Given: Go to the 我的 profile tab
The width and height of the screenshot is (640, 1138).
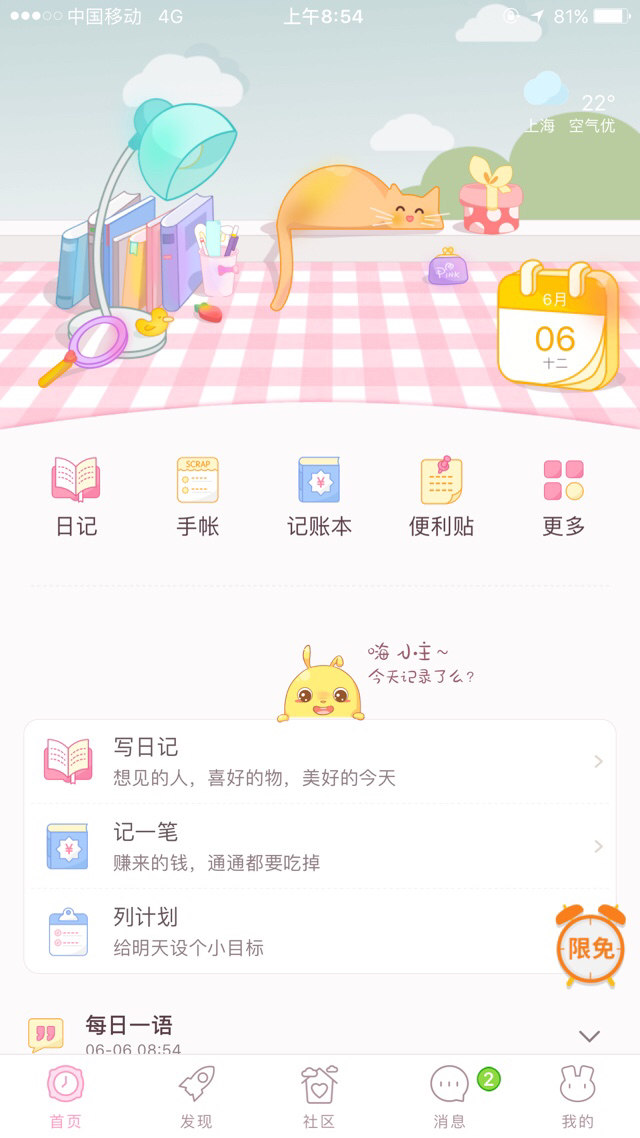Looking at the screenshot, I should coord(577,1096).
